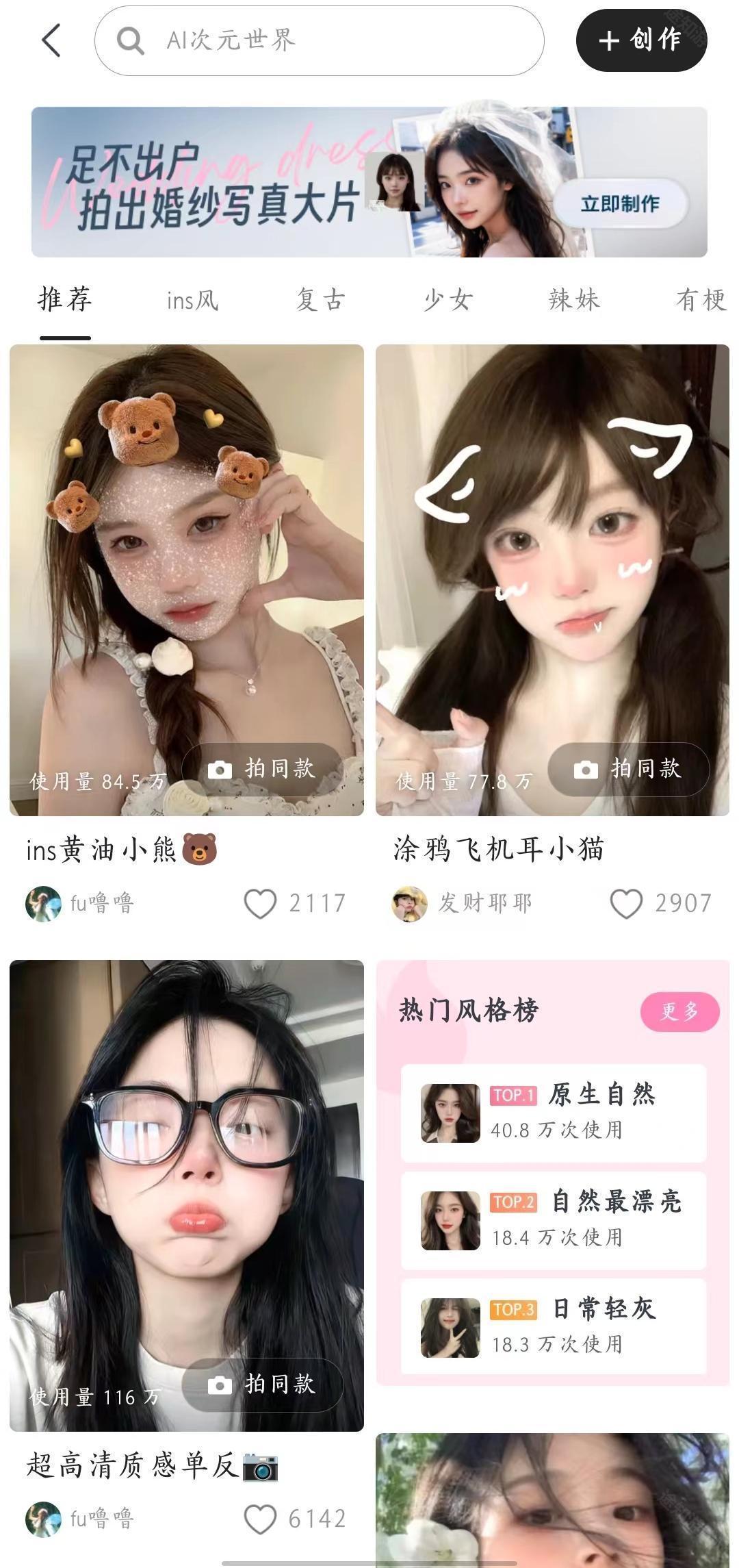Switch to the ins风 tab
The width and height of the screenshot is (739, 1568).
tap(192, 300)
